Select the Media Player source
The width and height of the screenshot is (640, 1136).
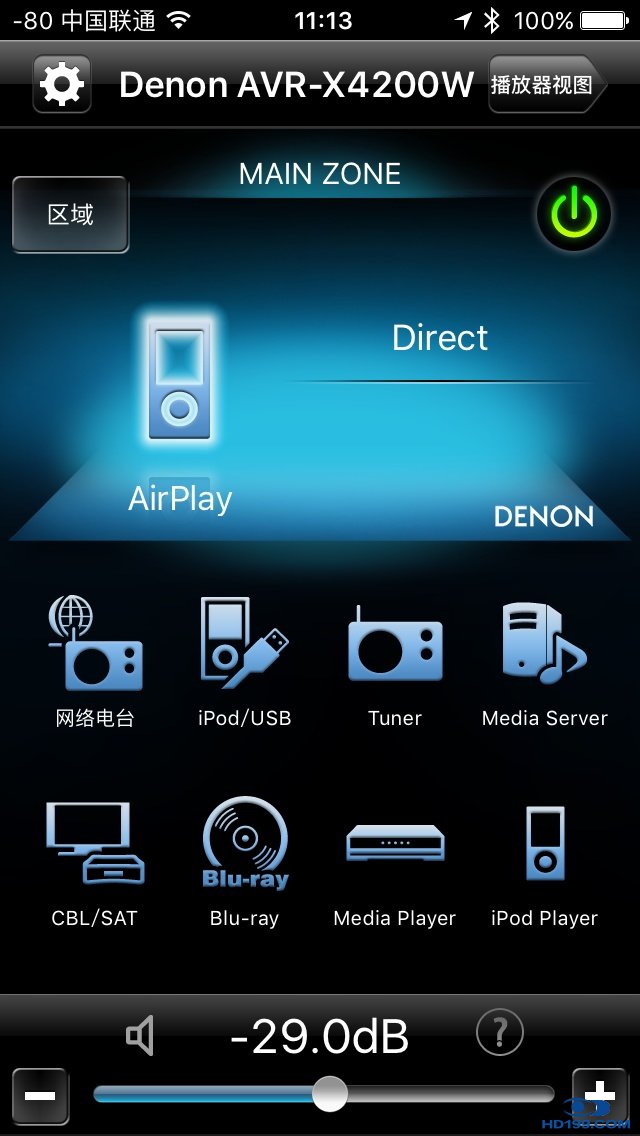(x=395, y=860)
